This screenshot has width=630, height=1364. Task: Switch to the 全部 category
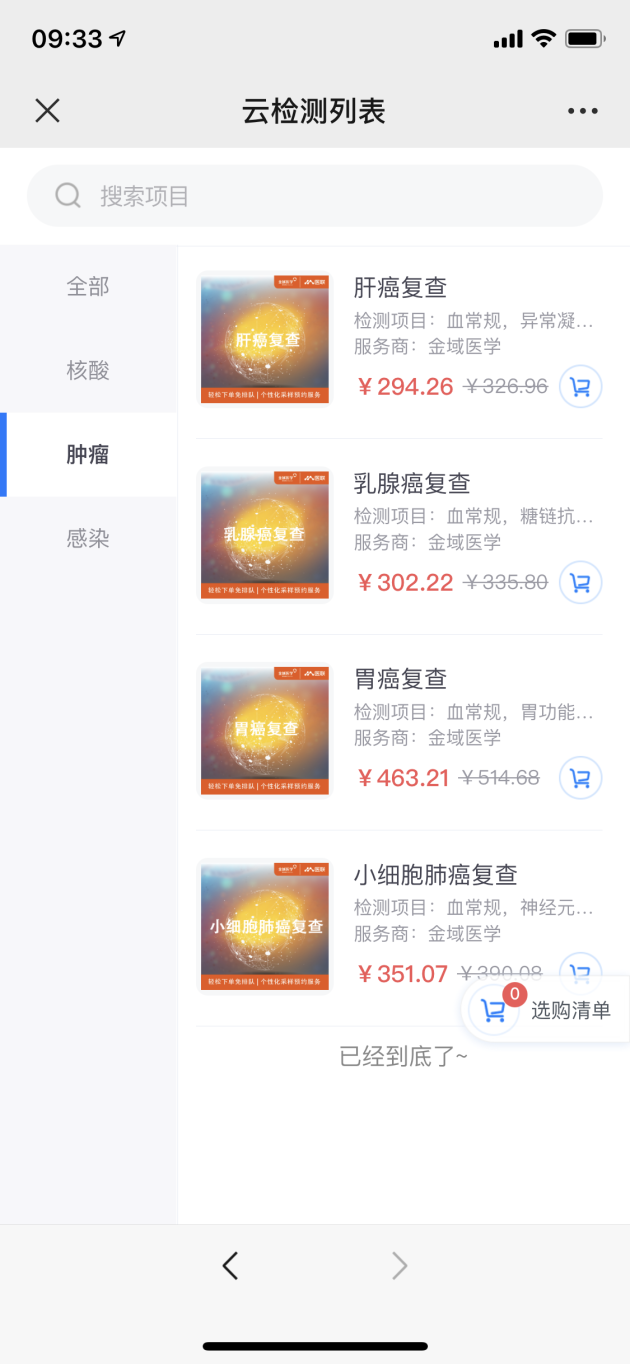pos(88,287)
